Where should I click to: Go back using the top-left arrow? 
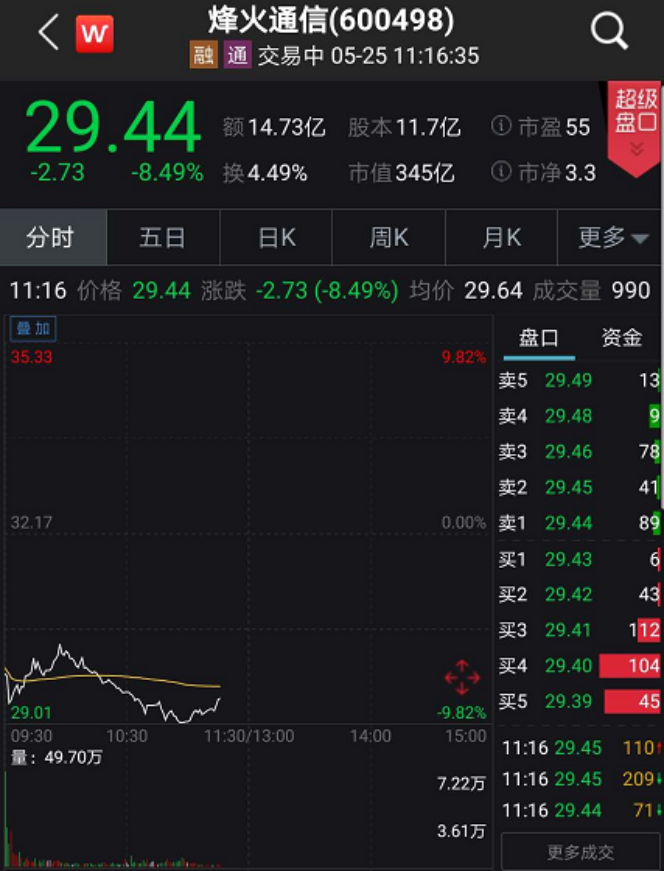47,33
